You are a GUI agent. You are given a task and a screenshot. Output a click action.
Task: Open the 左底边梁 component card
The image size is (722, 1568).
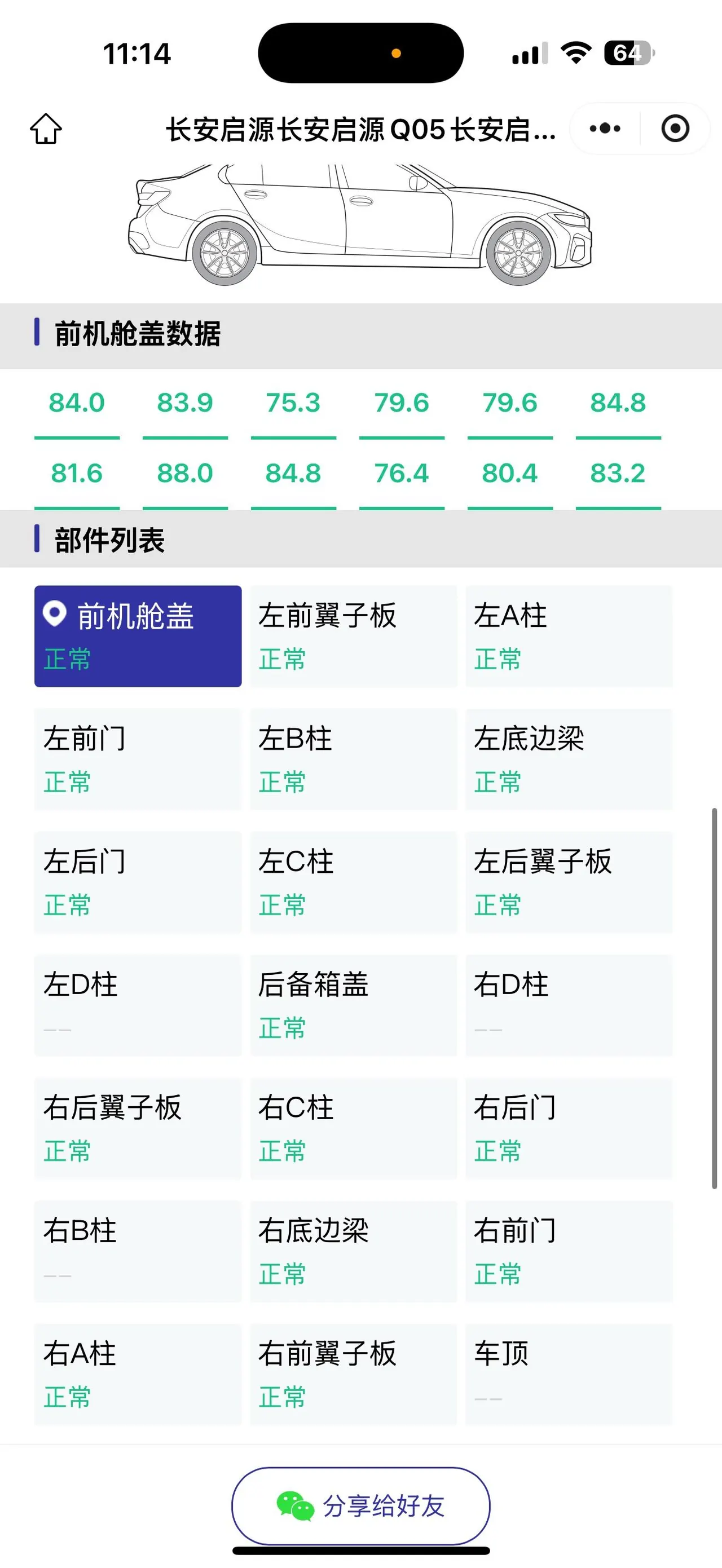[x=569, y=759]
